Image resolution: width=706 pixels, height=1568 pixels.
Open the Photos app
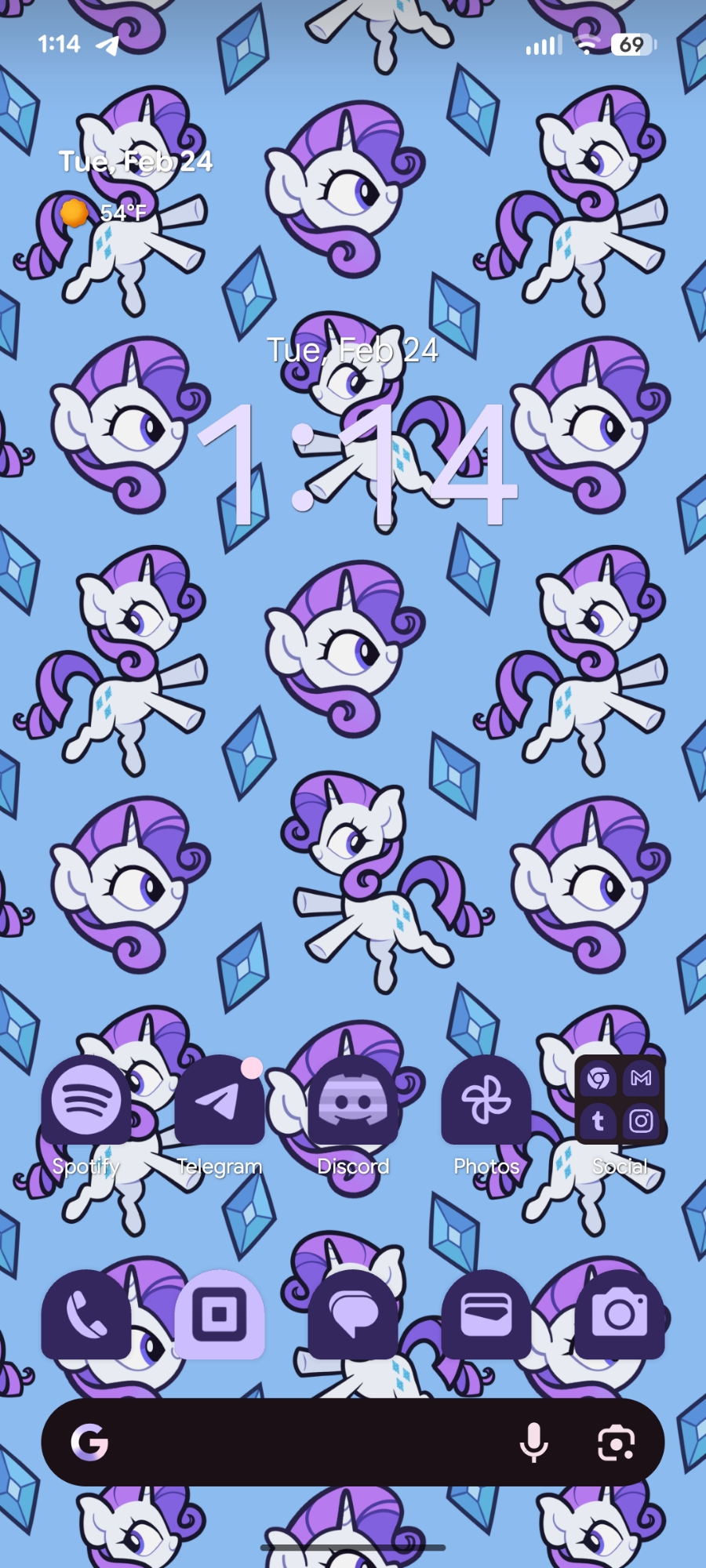pyautogui.click(x=486, y=1100)
